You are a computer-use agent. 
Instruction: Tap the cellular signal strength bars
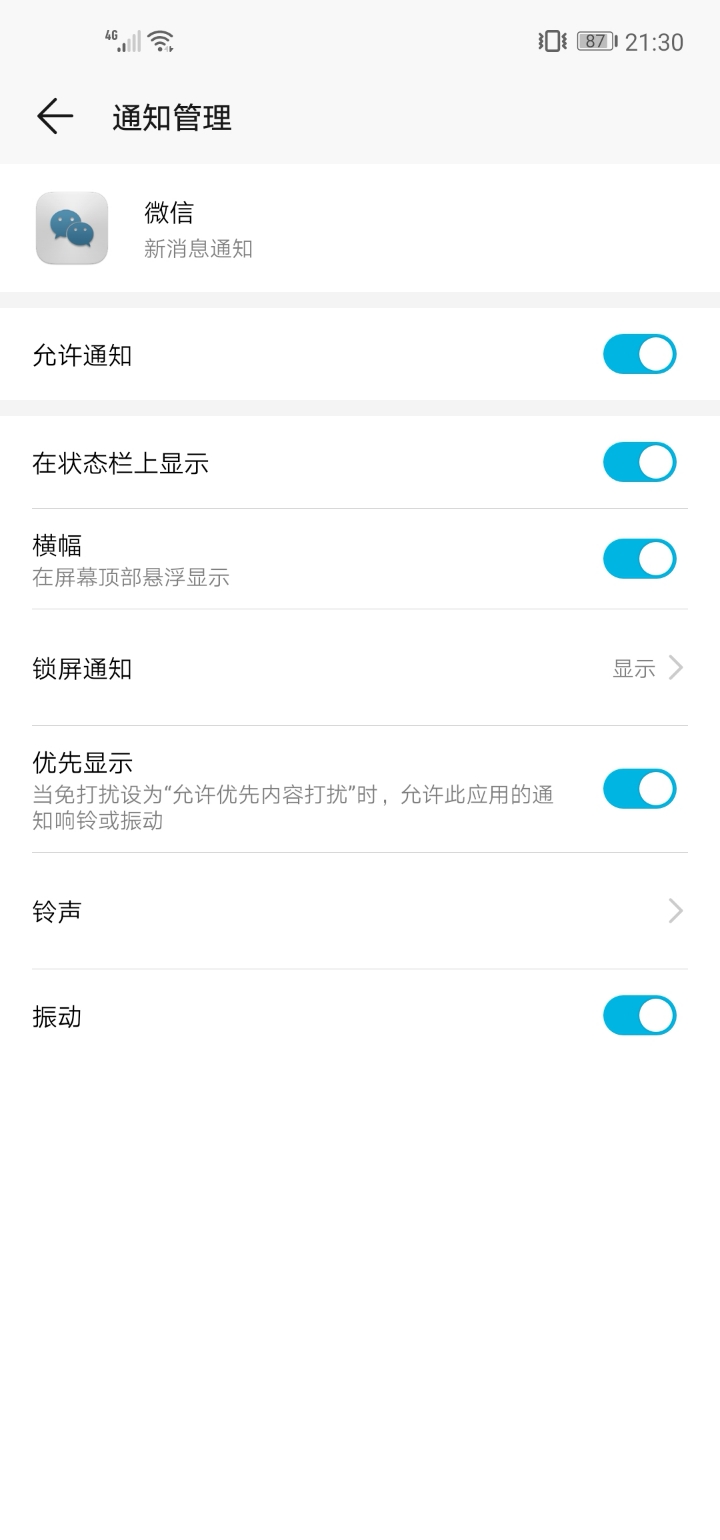pyautogui.click(x=130, y=44)
